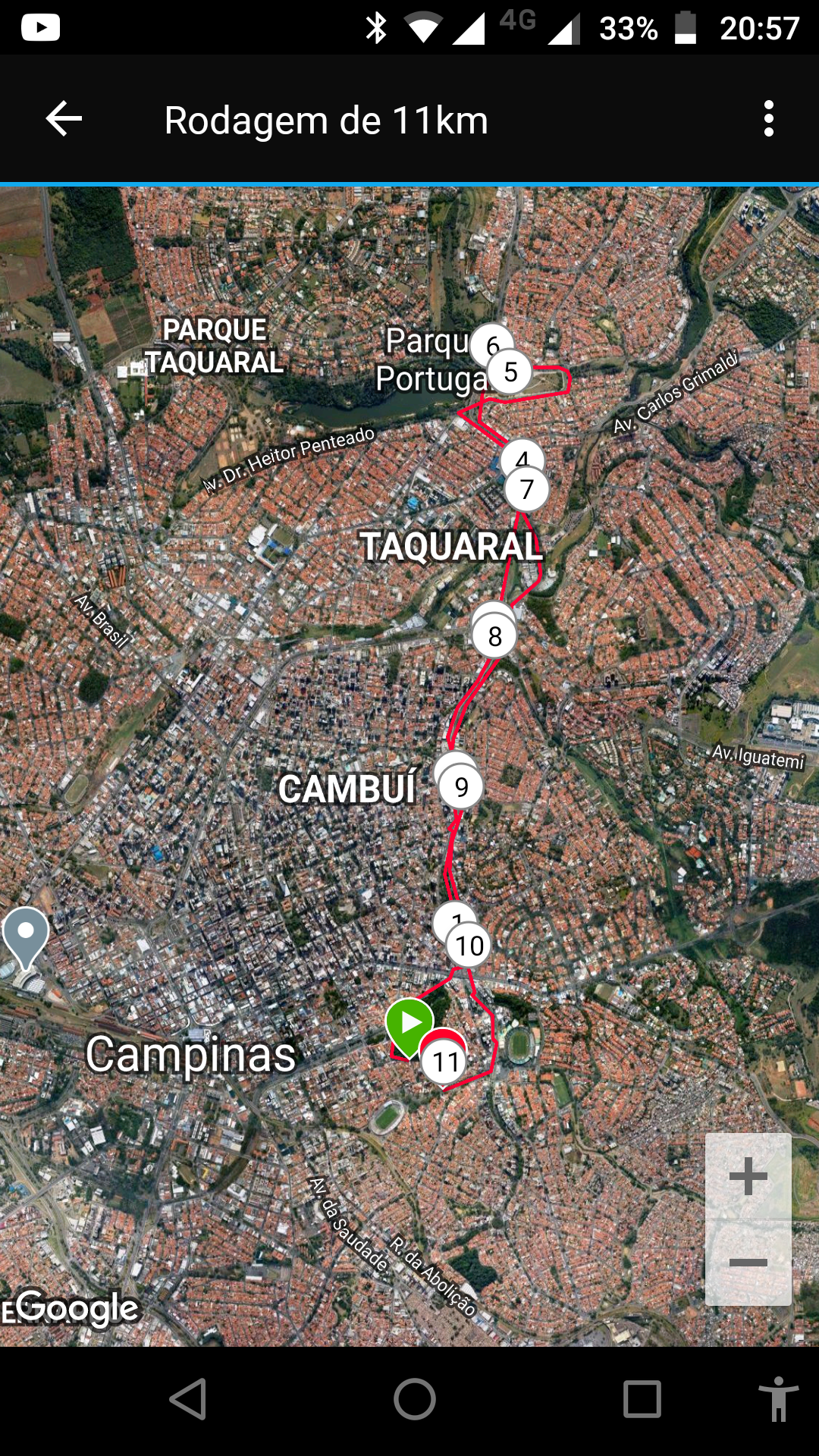The image size is (819, 1456).
Task: Open the overflow menu
Action: [x=769, y=119]
